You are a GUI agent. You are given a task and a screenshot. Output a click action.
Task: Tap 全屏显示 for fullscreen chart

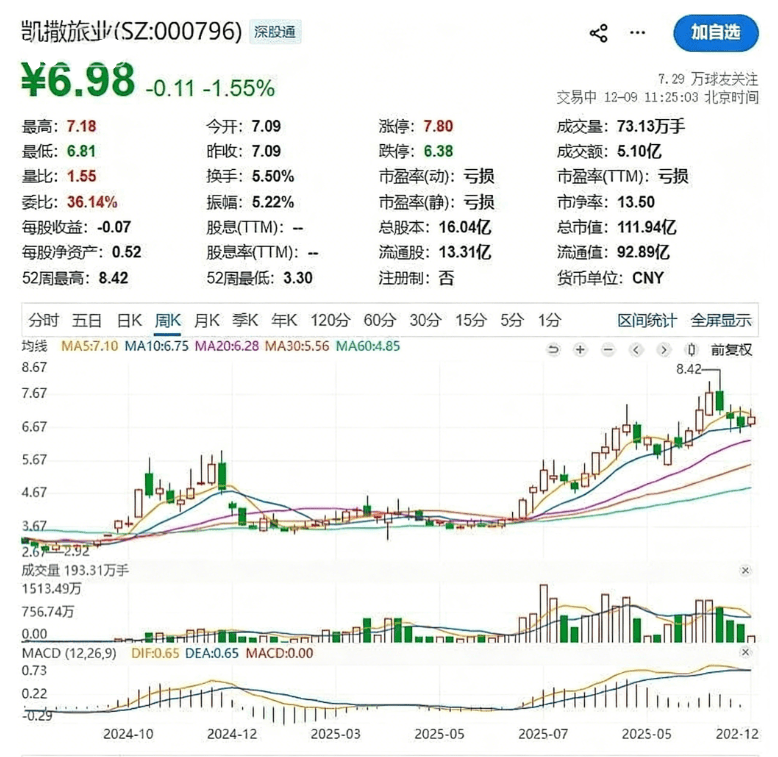coord(721,320)
